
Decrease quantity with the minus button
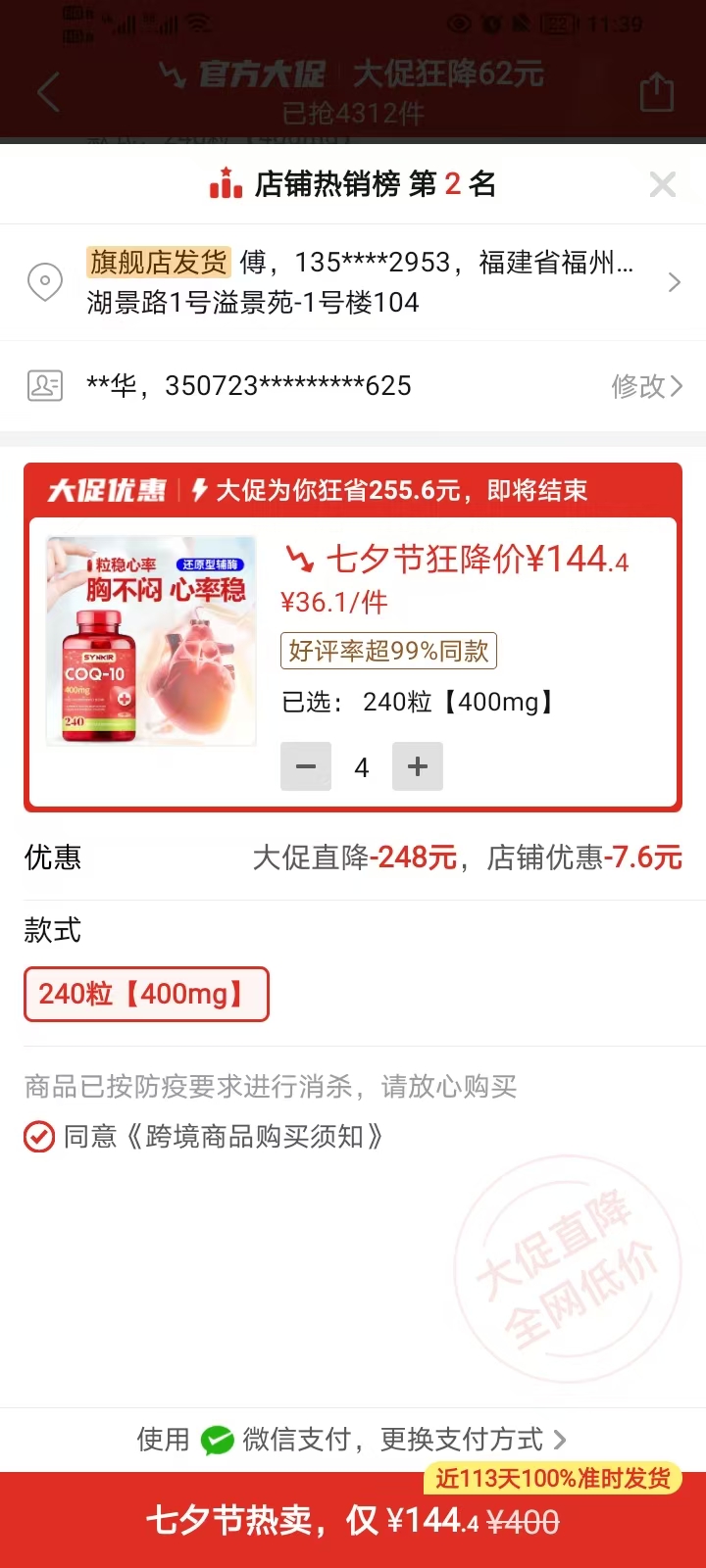(x=306, y=766)
